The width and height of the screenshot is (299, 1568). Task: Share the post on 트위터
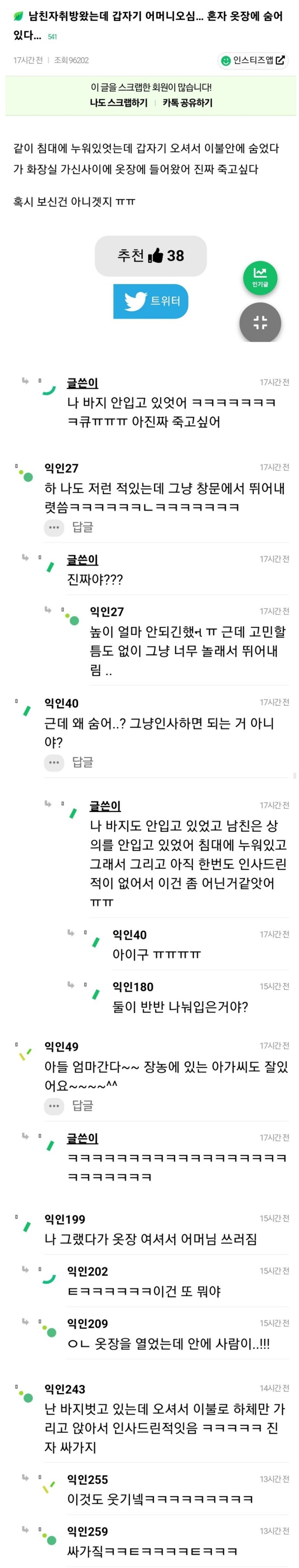tap(150, 301)
